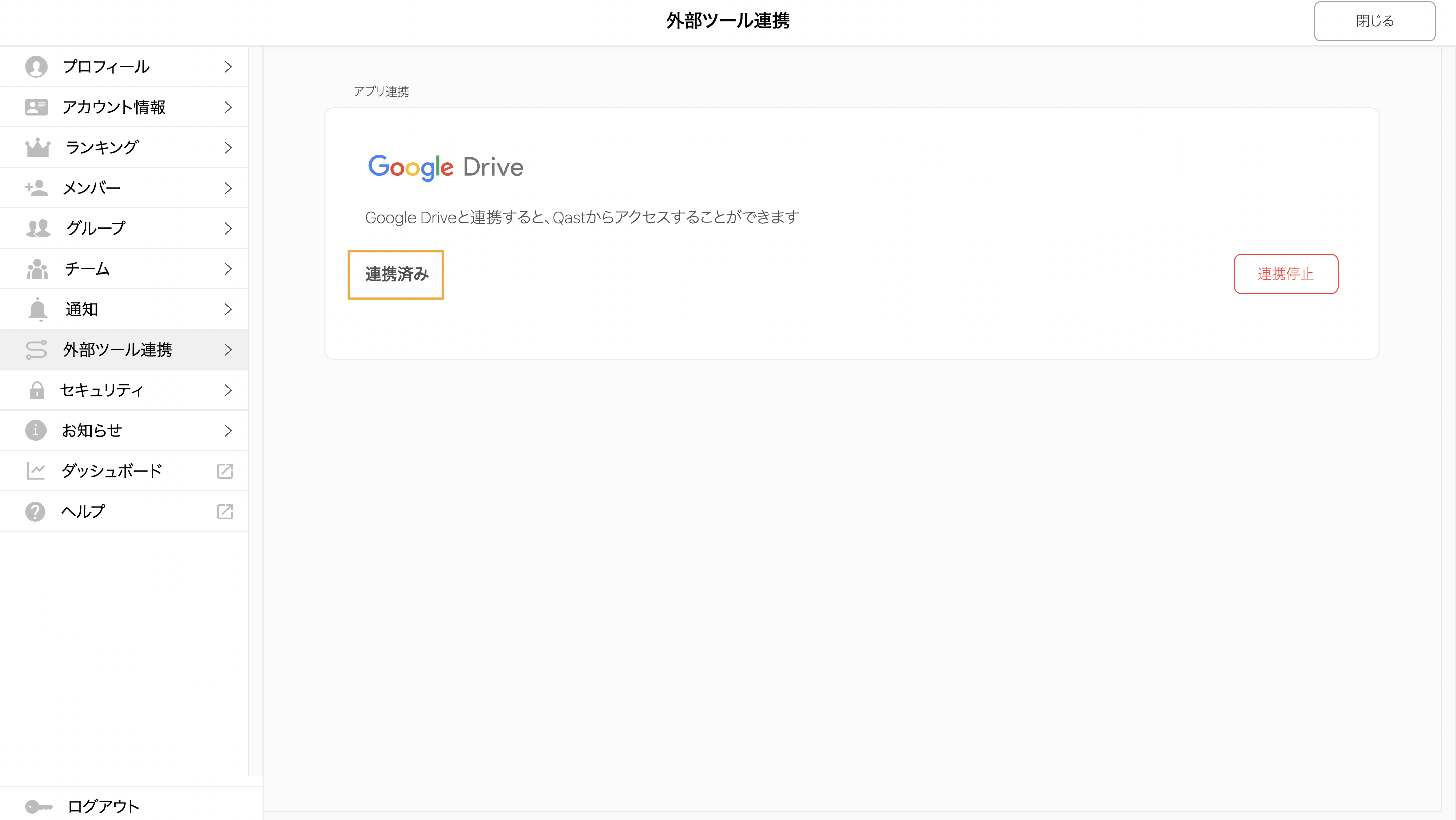Image resolution: width=1456 pixels, height=820 pixels.
Task: Open the プロフィール settings row
Action: [124, 67]
